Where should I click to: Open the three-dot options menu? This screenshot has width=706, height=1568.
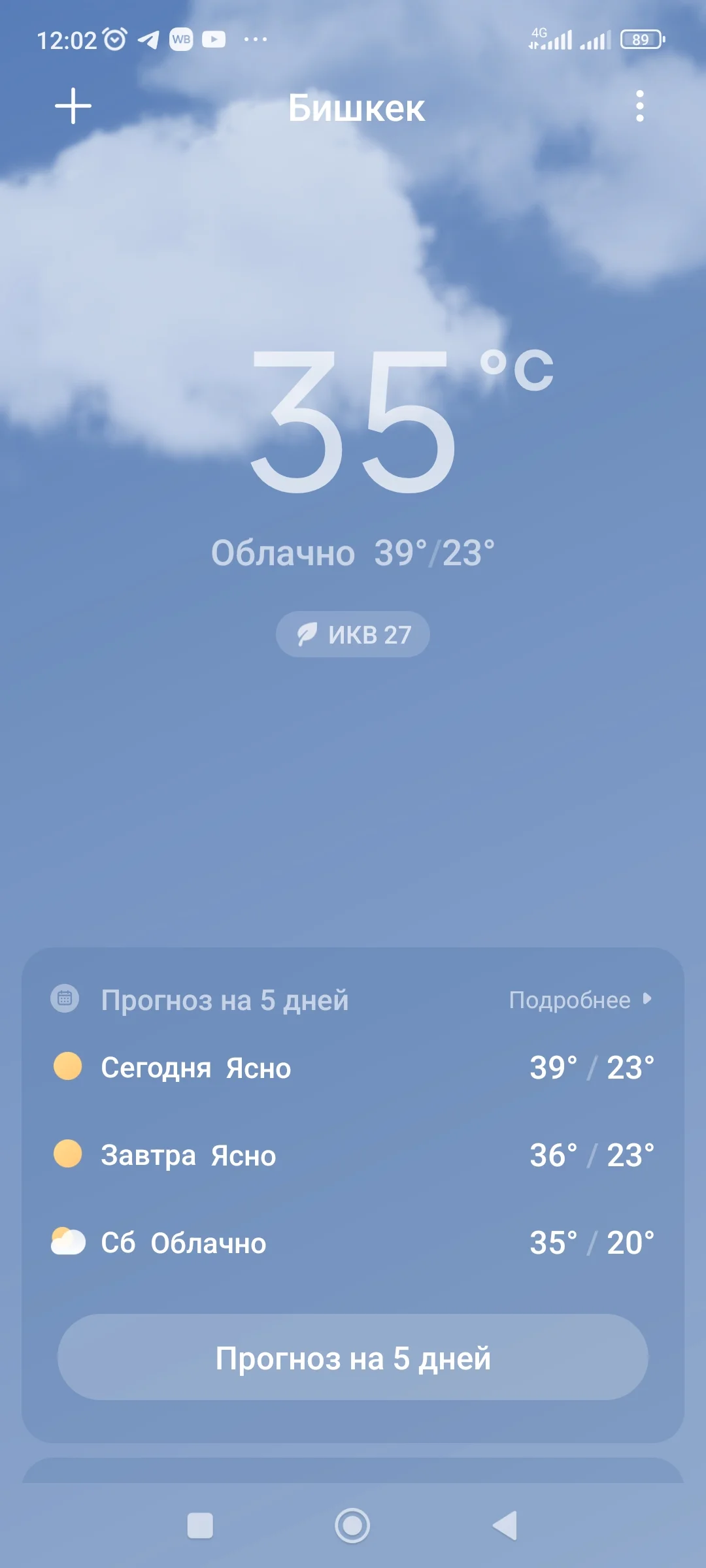coord(639,106)
